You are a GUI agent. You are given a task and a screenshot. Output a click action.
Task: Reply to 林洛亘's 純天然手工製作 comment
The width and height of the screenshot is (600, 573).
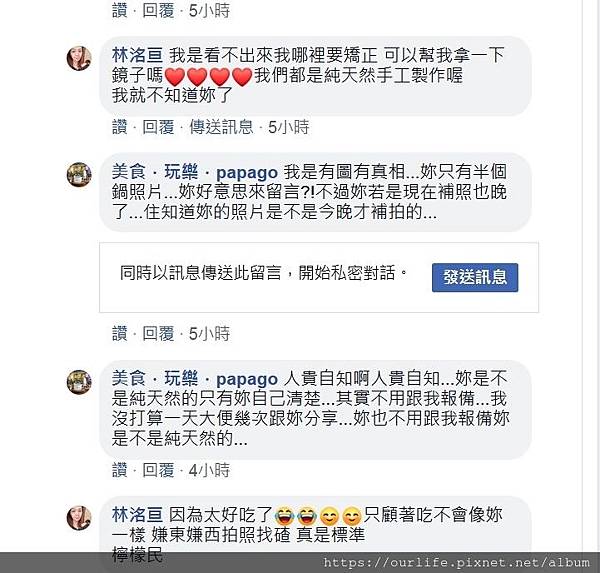158,127
